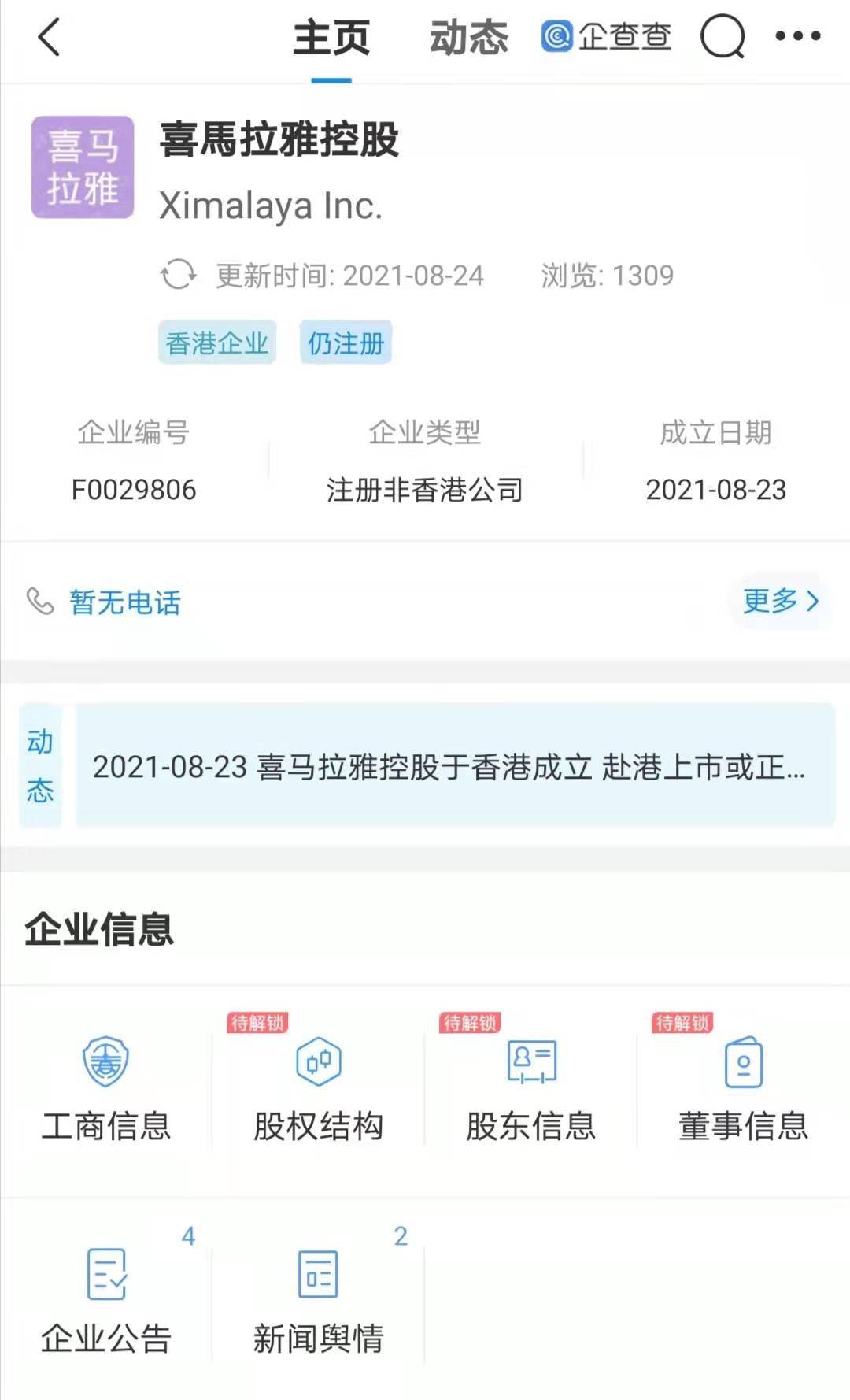The width and height of the screenshot is (850, 1400).
Task: Tap 暂无电话 phone entry
Action: (x=125, y=602)
